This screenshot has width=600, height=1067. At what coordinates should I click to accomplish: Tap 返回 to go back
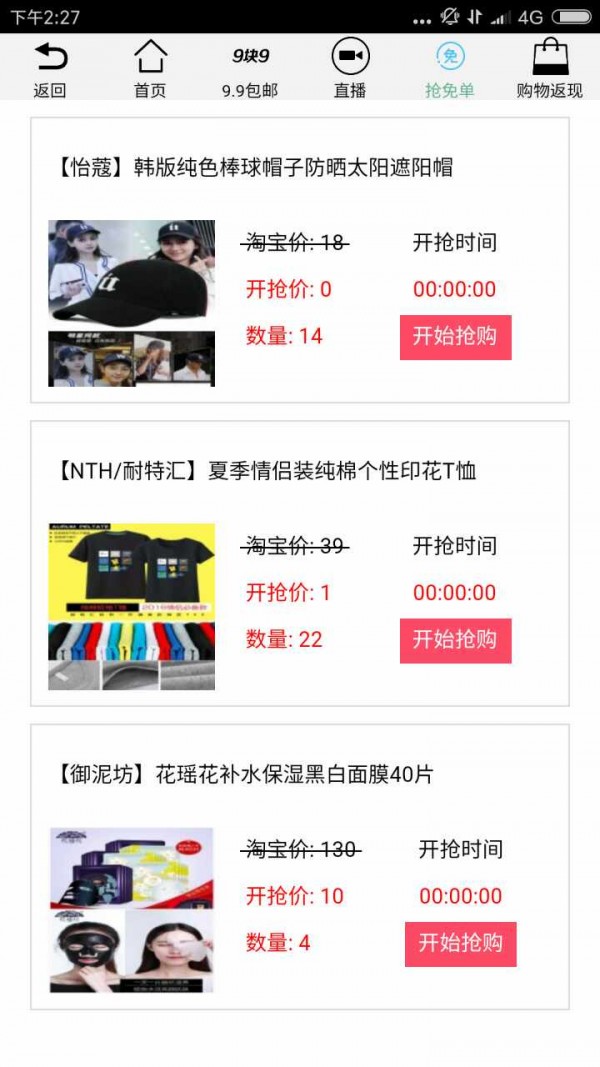[x=49, y=68]
